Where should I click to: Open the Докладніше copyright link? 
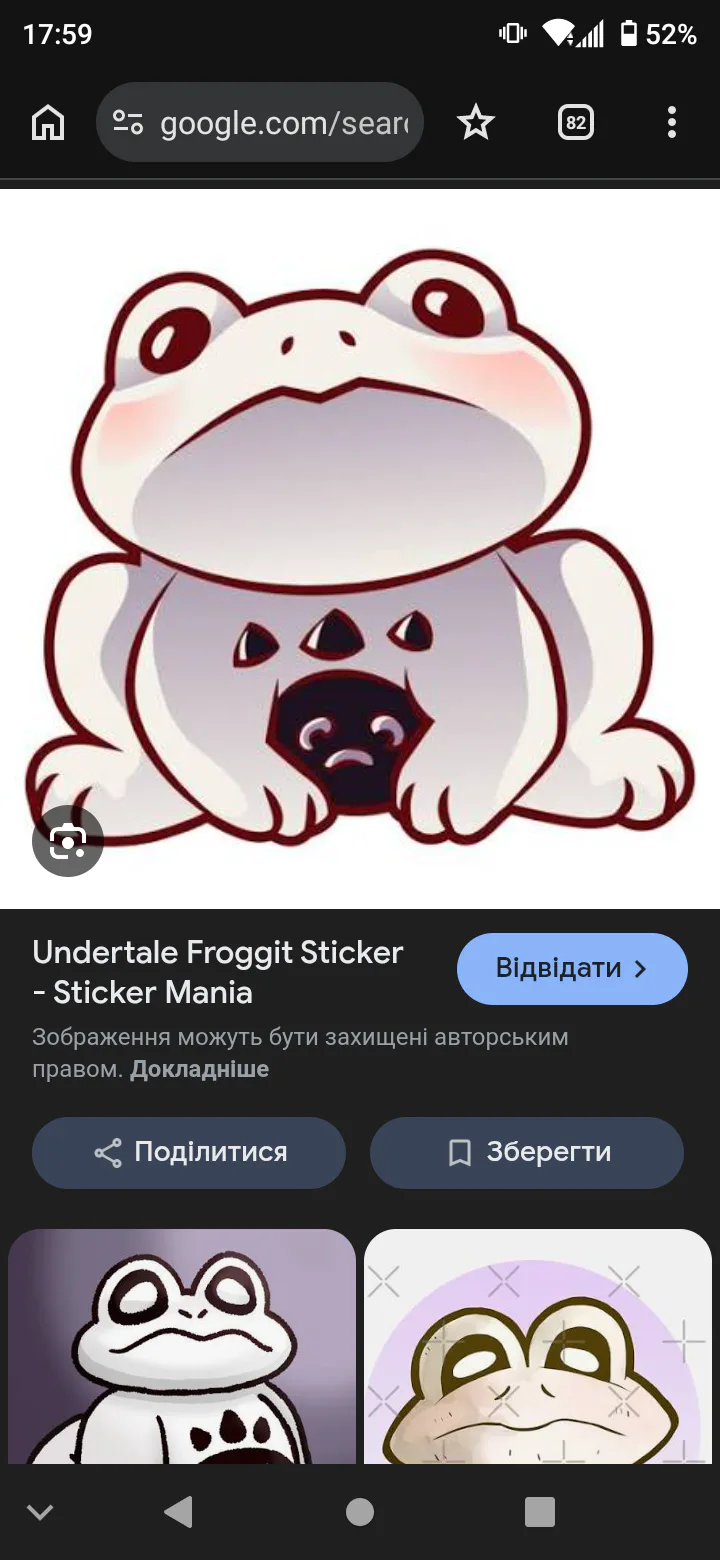click(x=199, y=1069)
